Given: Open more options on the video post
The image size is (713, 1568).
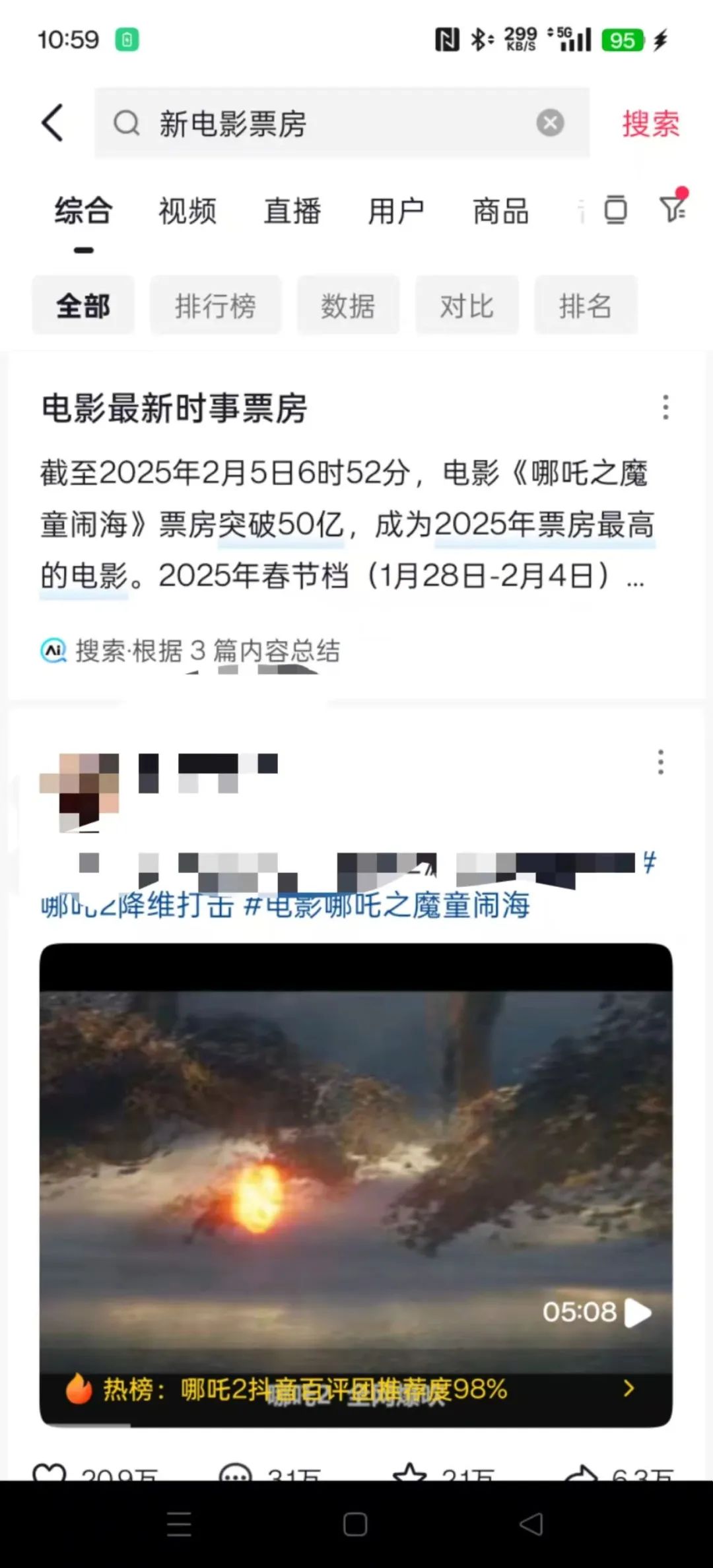Looking at the screenshot, I should pos(660,762).
